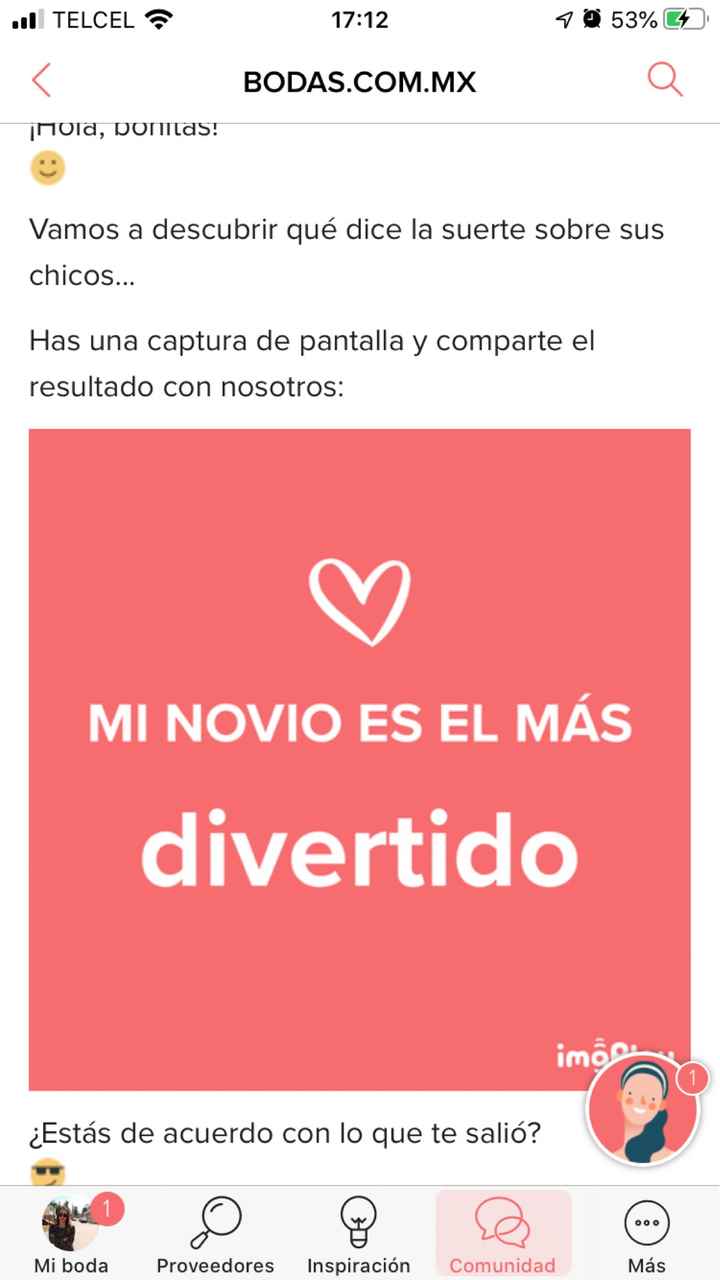The image size is (720, 1280).
Task: Open the search icon on Bodas.com.mx
Action: pyautogui.click(x=664, y=79)
